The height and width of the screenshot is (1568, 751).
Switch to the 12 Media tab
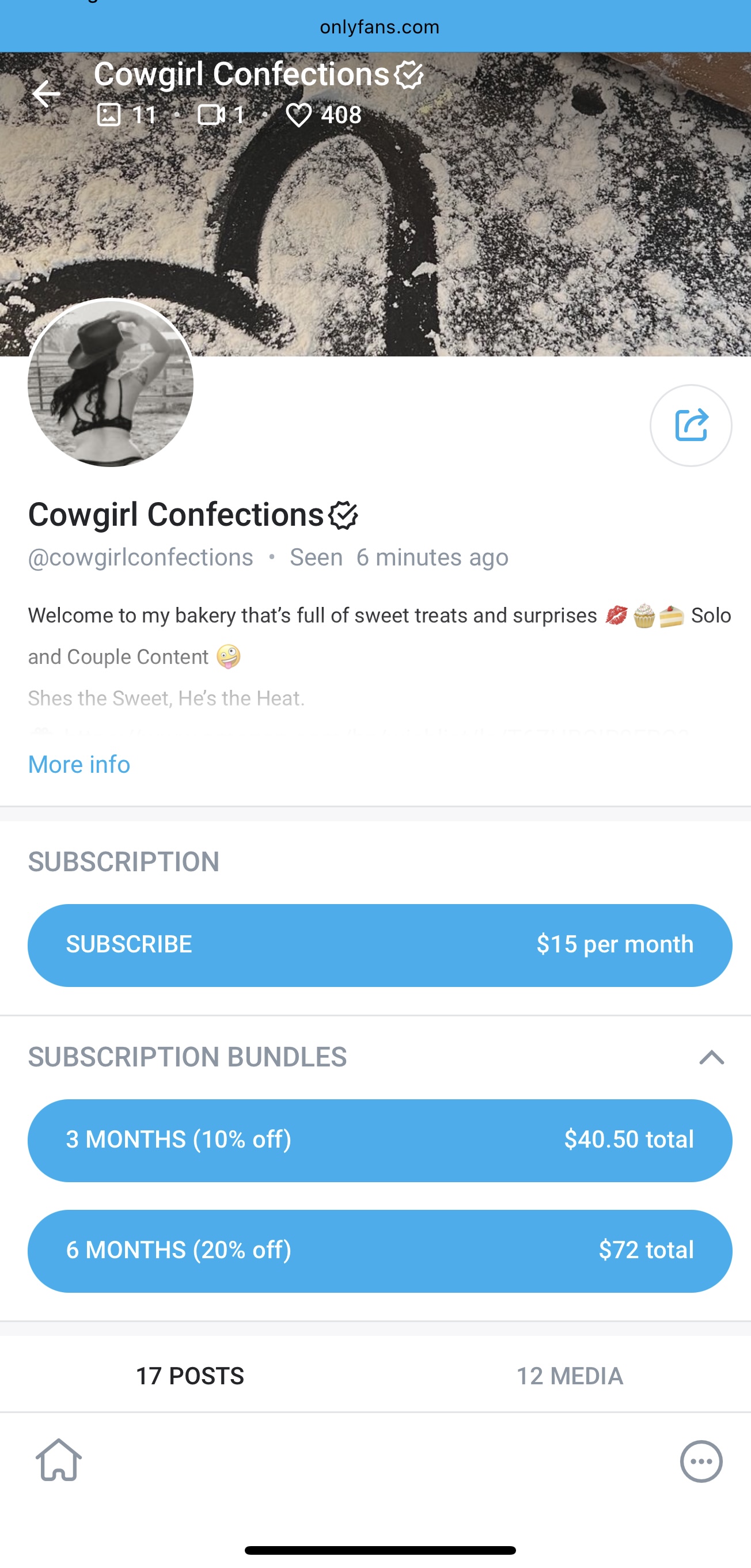(x=570, y=1376)
